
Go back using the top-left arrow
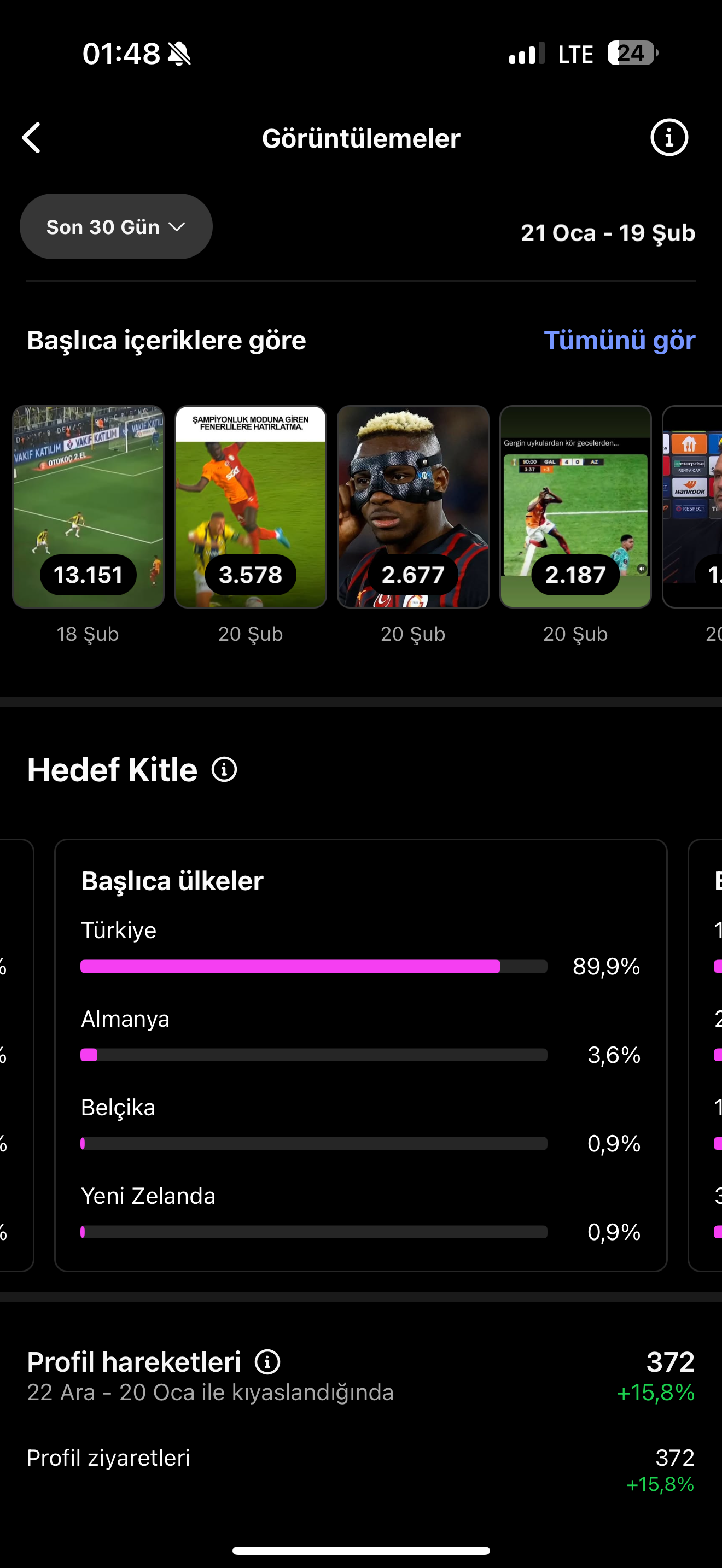point(31,138)
